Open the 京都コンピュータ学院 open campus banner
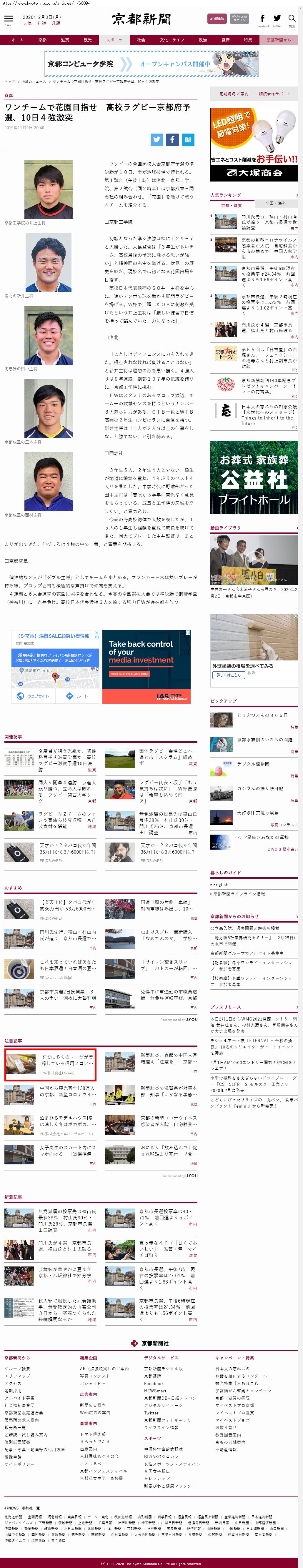 151,63
